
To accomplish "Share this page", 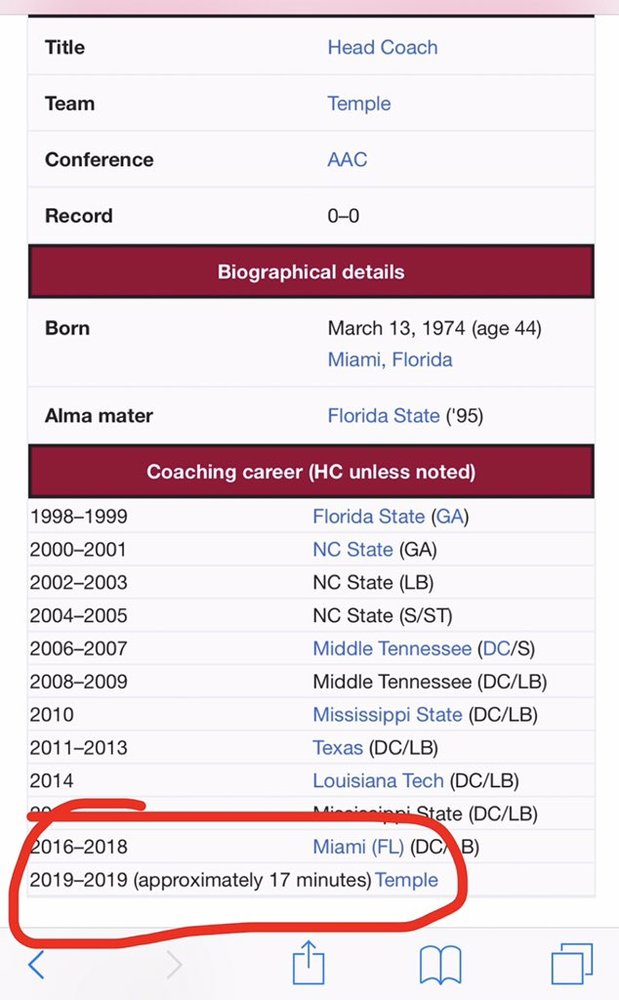I will click(x=309, y=962).
